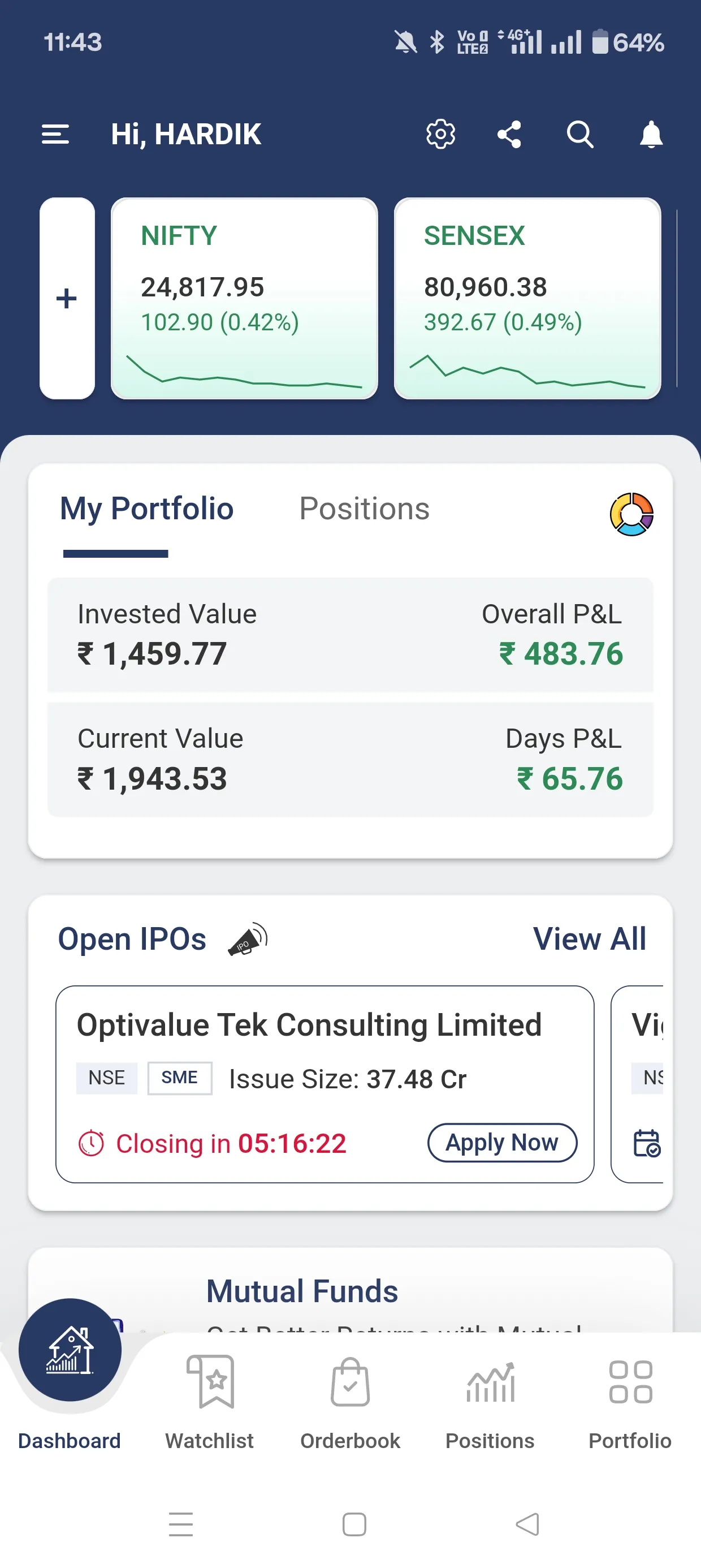This screenshot has height=1568, width=701.
Task: Open search from the top bar
Action: click(580, 134)
